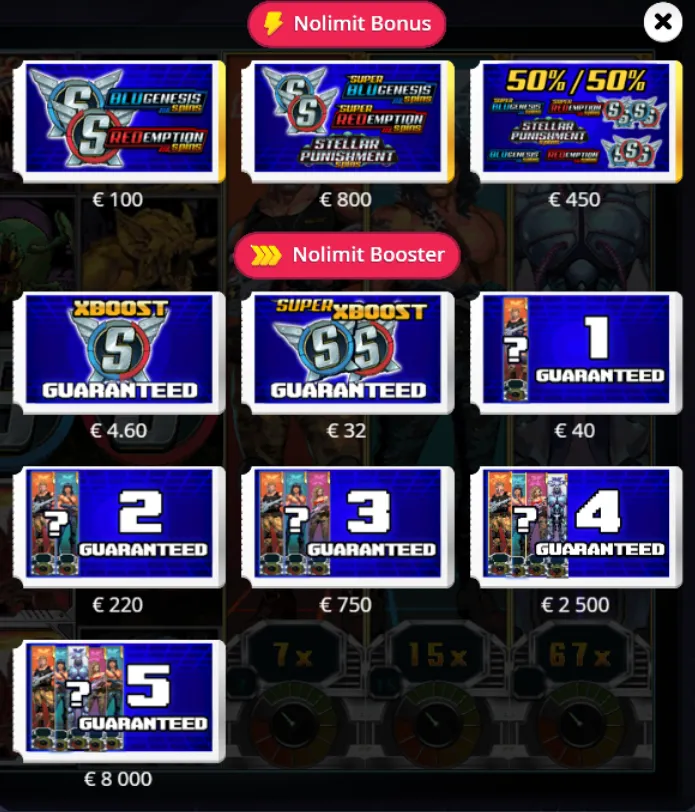Select the xBoost guaranteed €4.60 booster
Image resolution: width=695 pixels, height=812 pixels.
(118, 351)
